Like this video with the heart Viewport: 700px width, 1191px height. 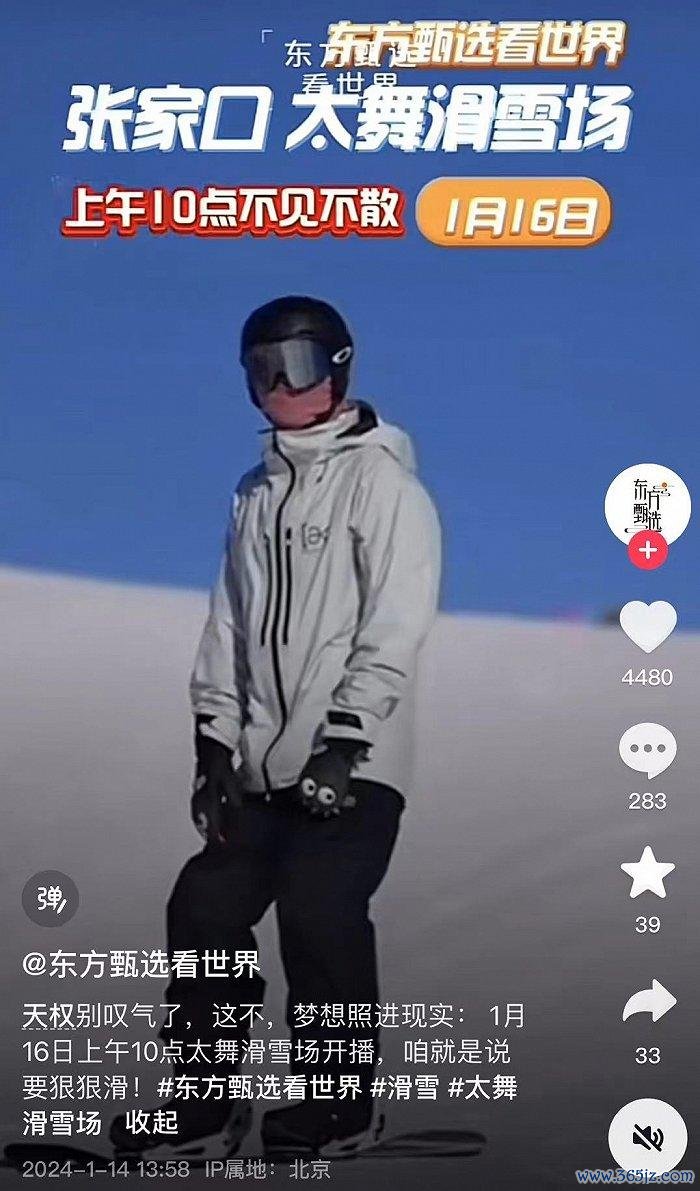[648, 627]
